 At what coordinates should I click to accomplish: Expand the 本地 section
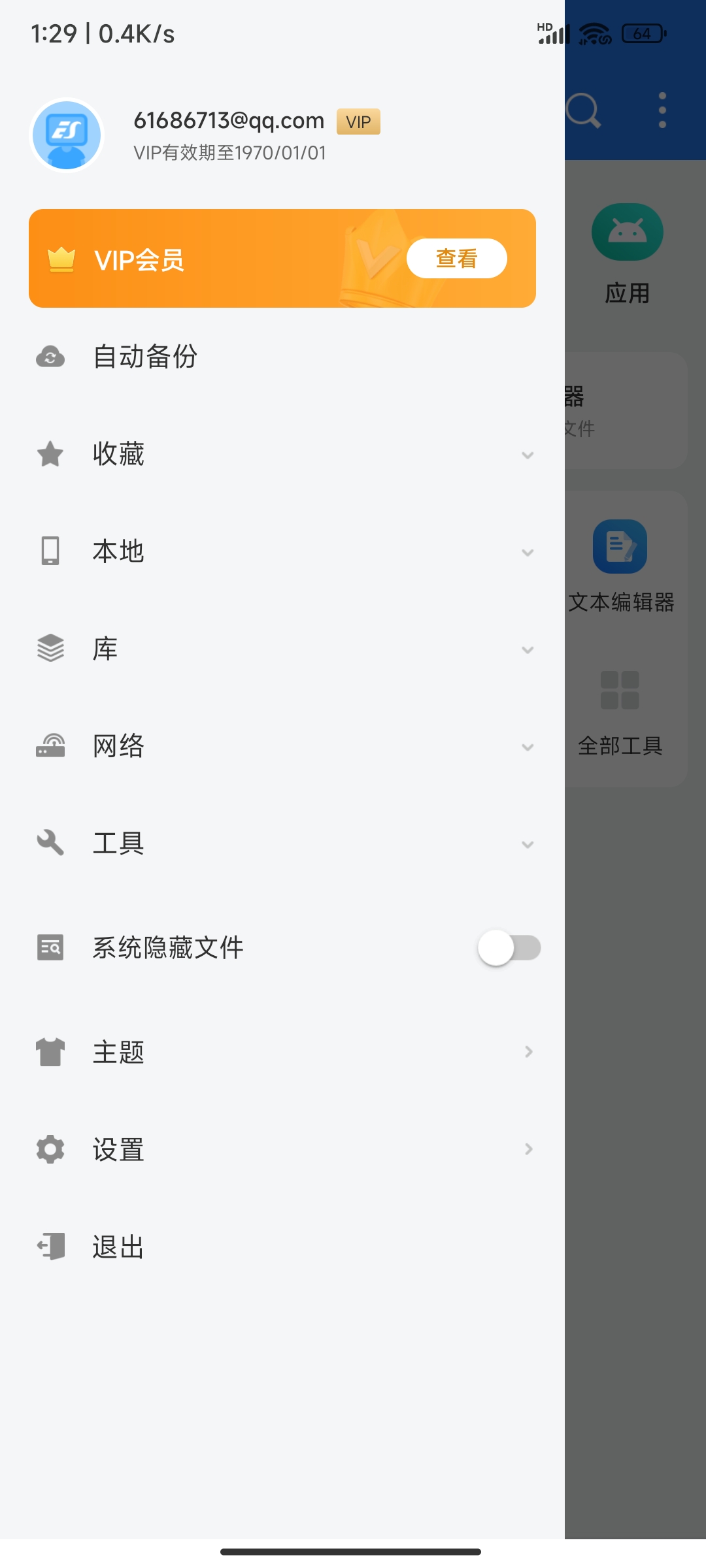pyautogui.click(x=527, y=552)
